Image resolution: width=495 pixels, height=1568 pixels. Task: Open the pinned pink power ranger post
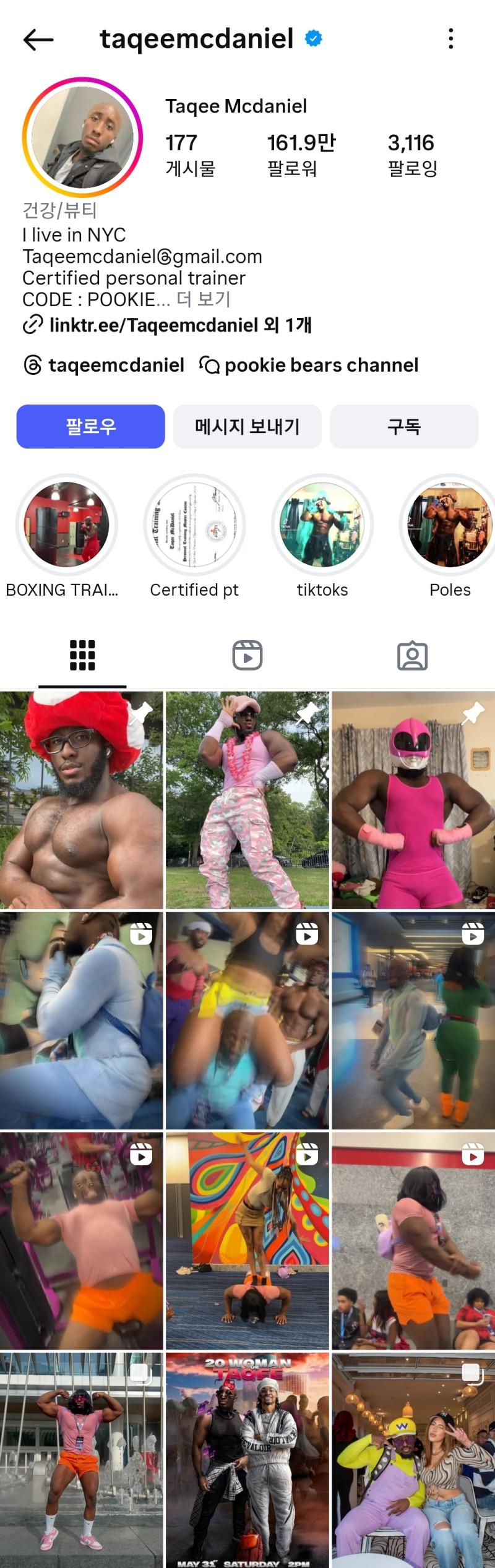click(413, 800)
